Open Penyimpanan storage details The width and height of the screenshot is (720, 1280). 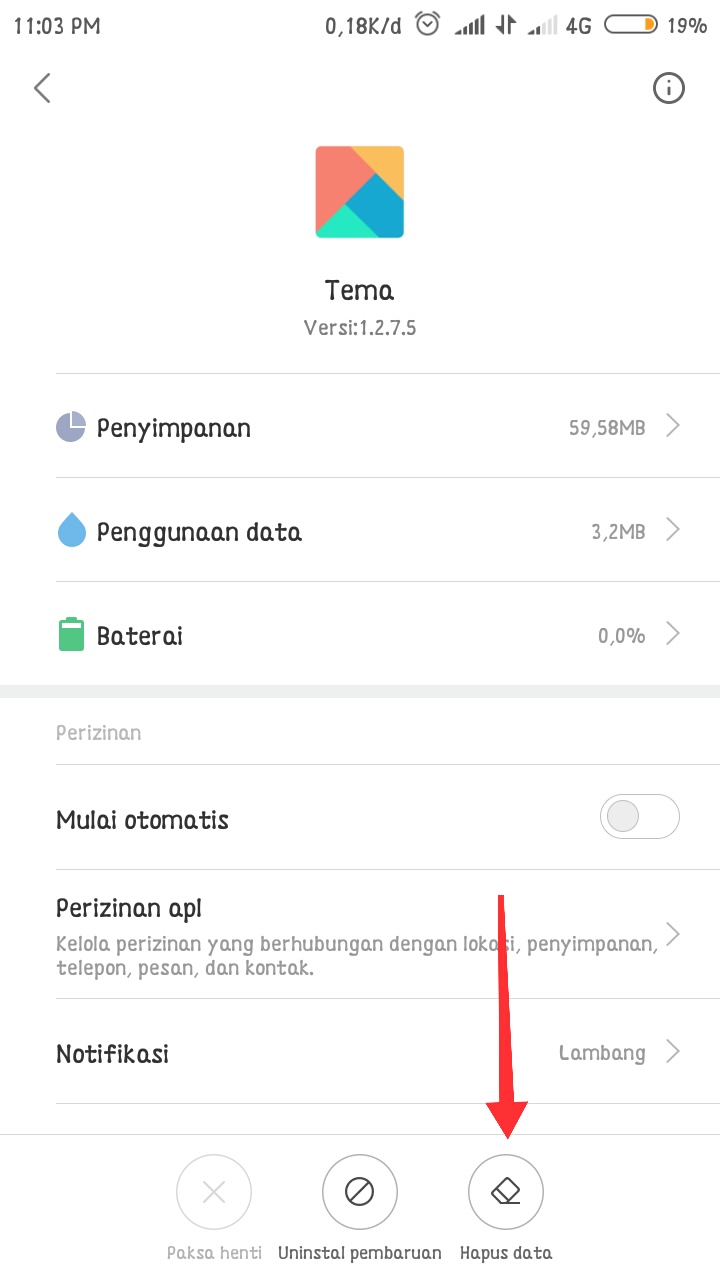360,427
